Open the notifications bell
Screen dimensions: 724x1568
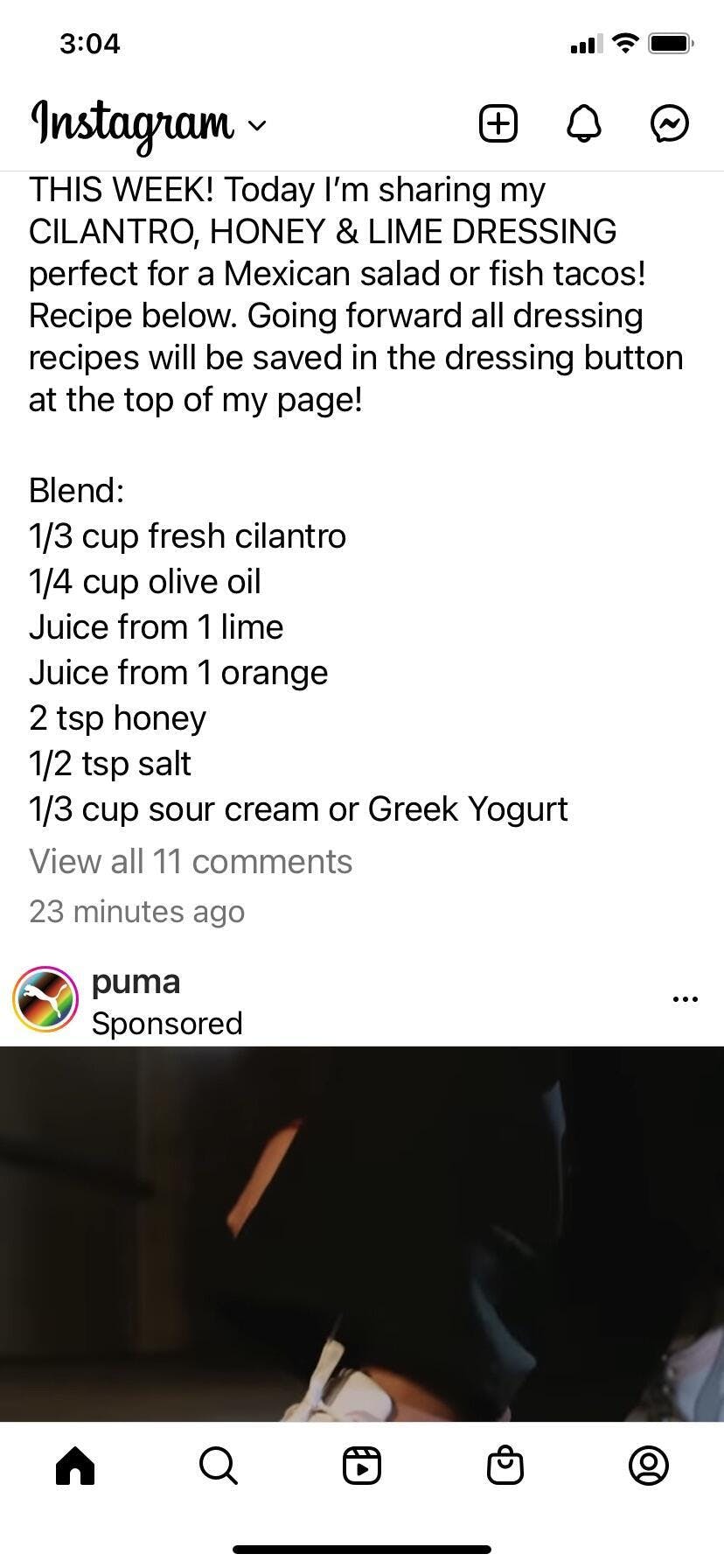[x=584, y=123]
